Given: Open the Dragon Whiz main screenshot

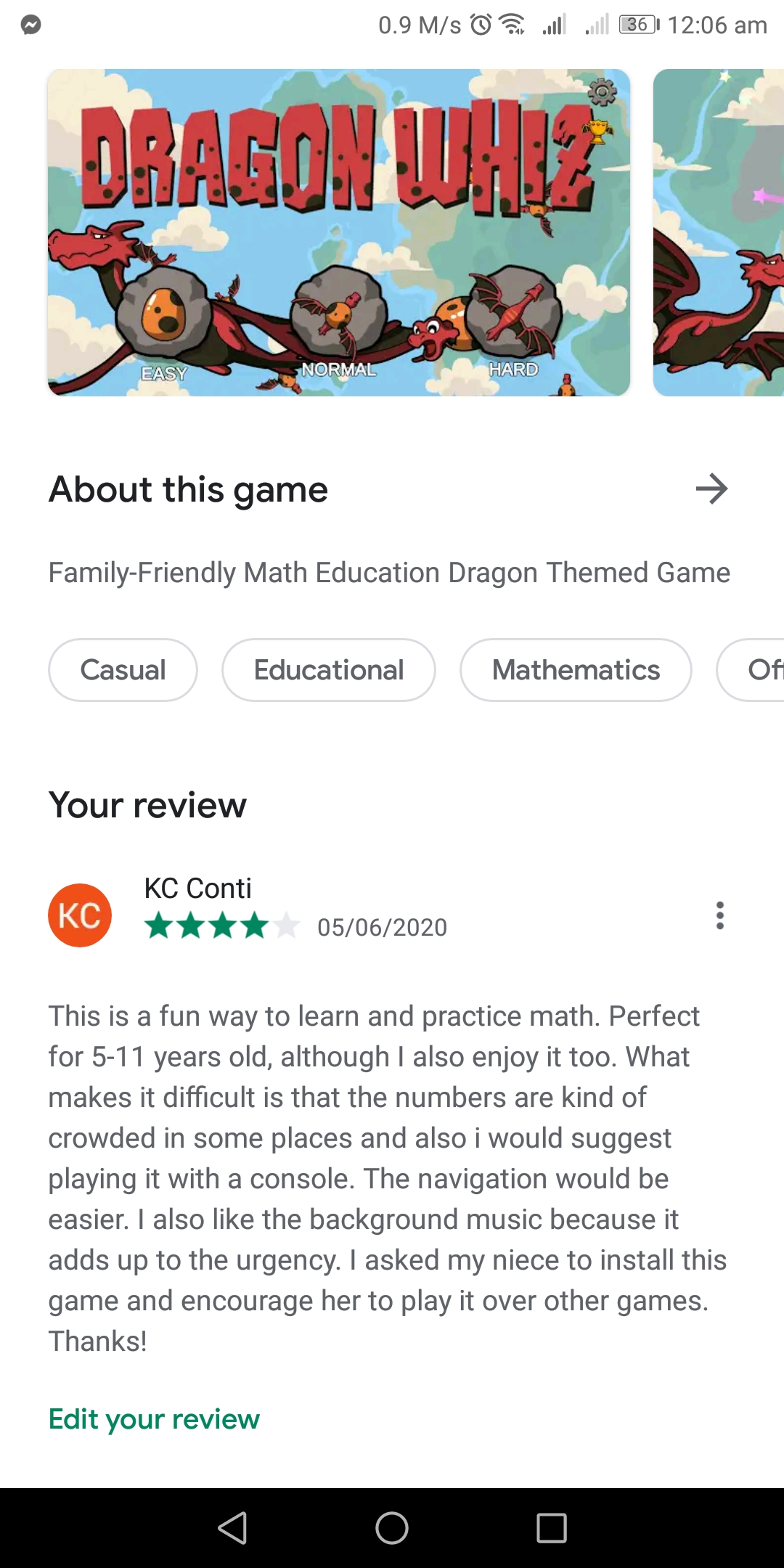Looking at the screenshot, I should tap(339, 232).
